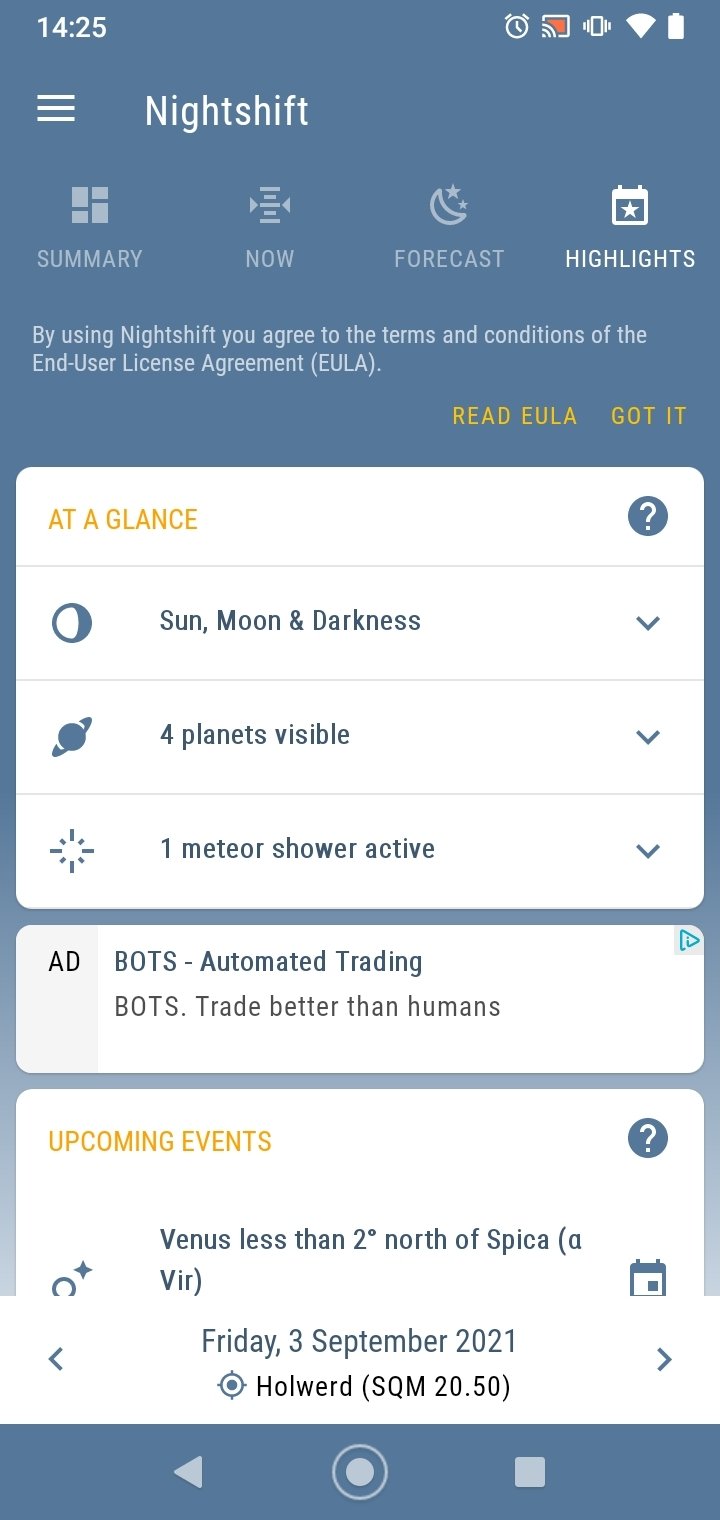
Task: Select the Highlights tab
Action: point(630,228)
